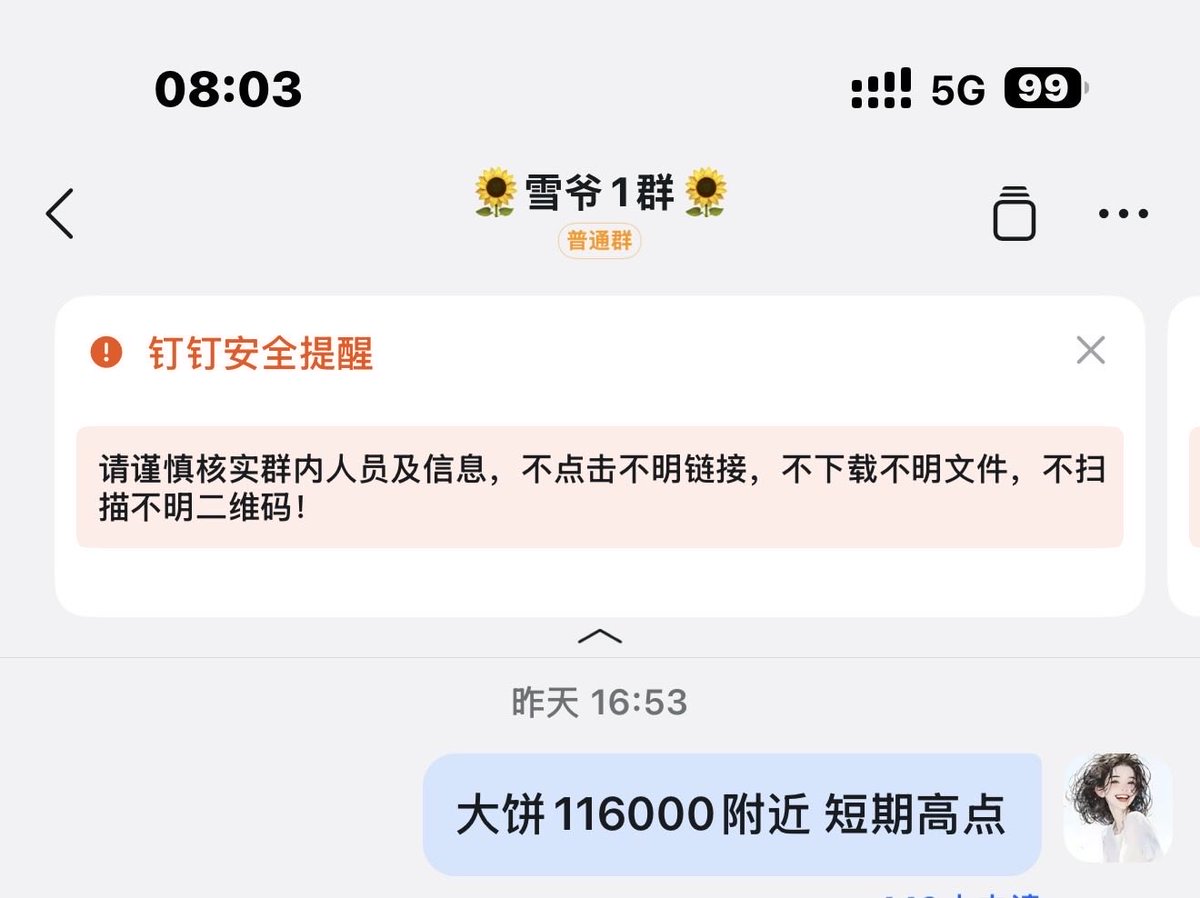Screen dimensions: 1200x898
Task: Open the three-dot more options menu
Action: [x=1123, y=213]
